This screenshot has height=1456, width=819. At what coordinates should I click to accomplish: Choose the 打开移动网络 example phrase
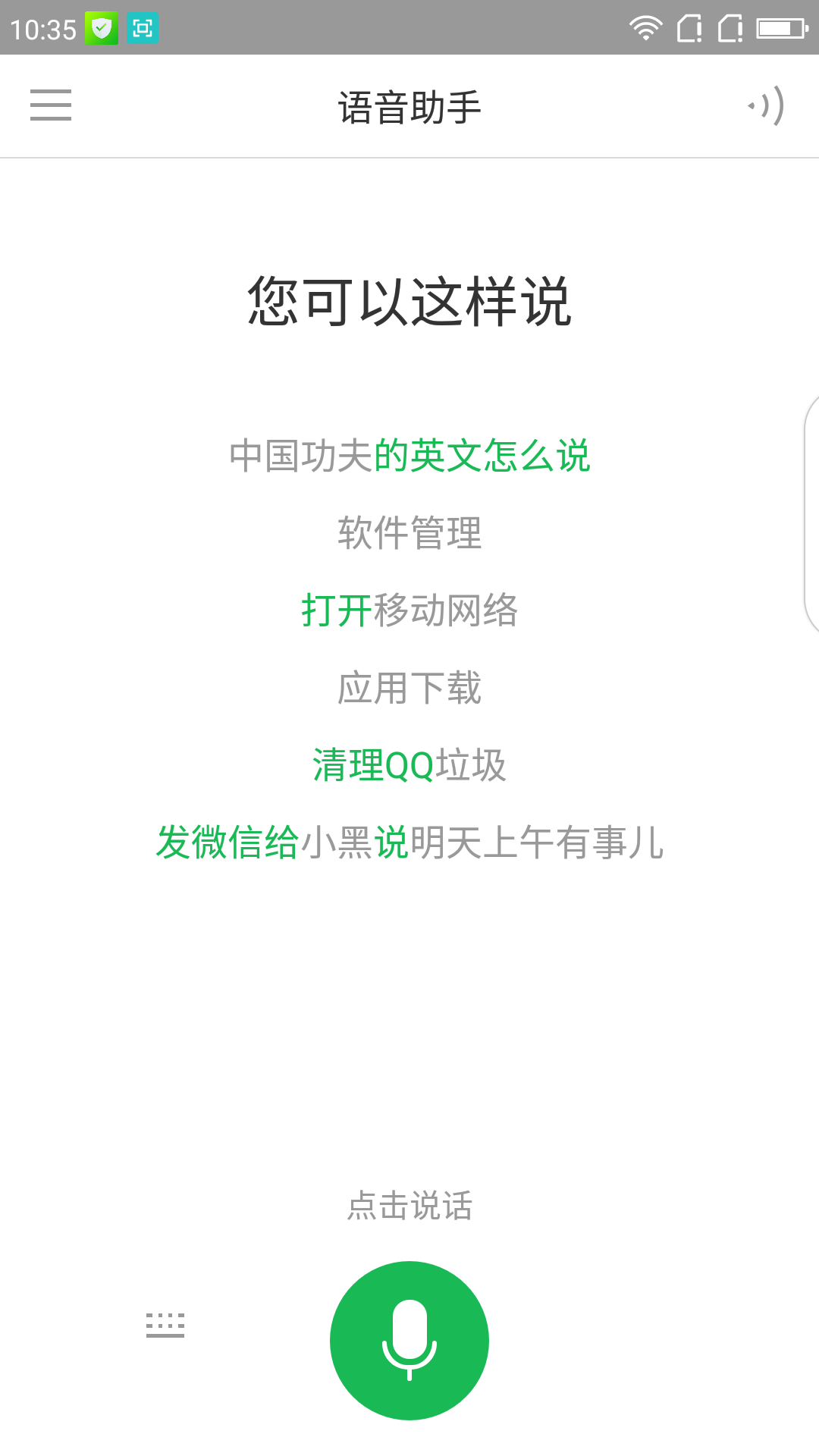pyautogui.click(x=409, y=610)
